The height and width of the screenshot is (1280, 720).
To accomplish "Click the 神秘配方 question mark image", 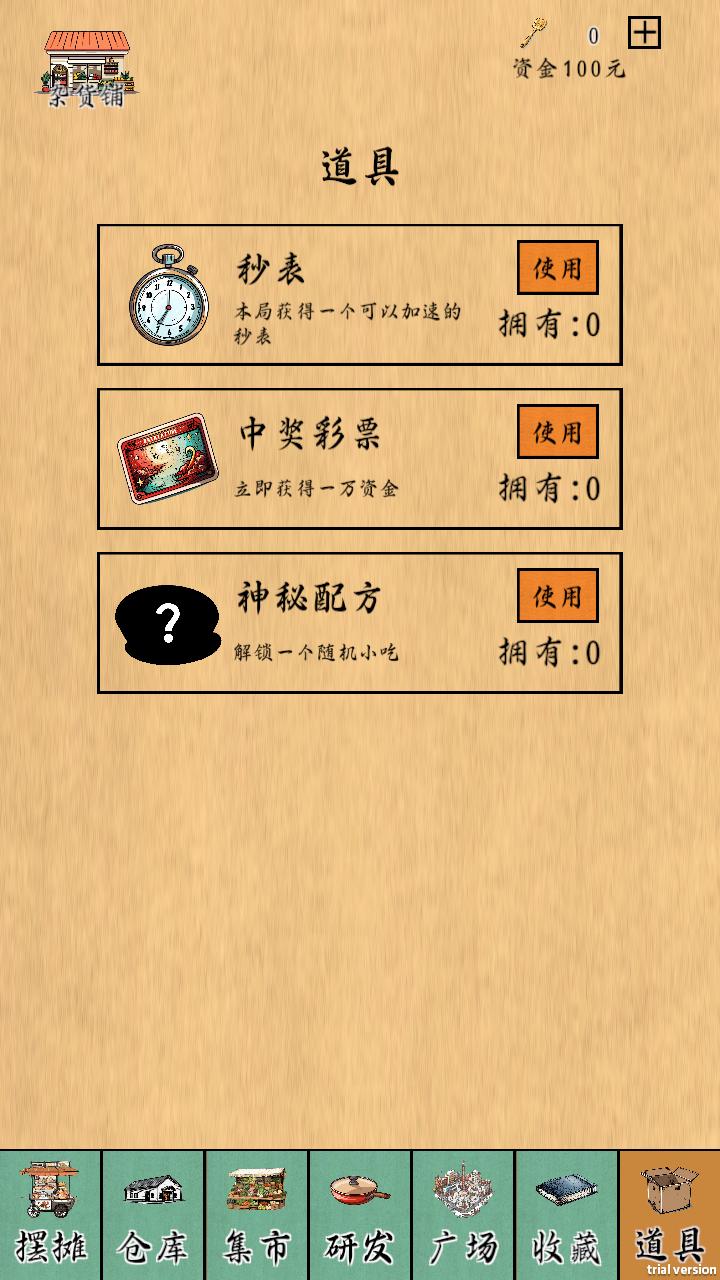I will [168, 622].
